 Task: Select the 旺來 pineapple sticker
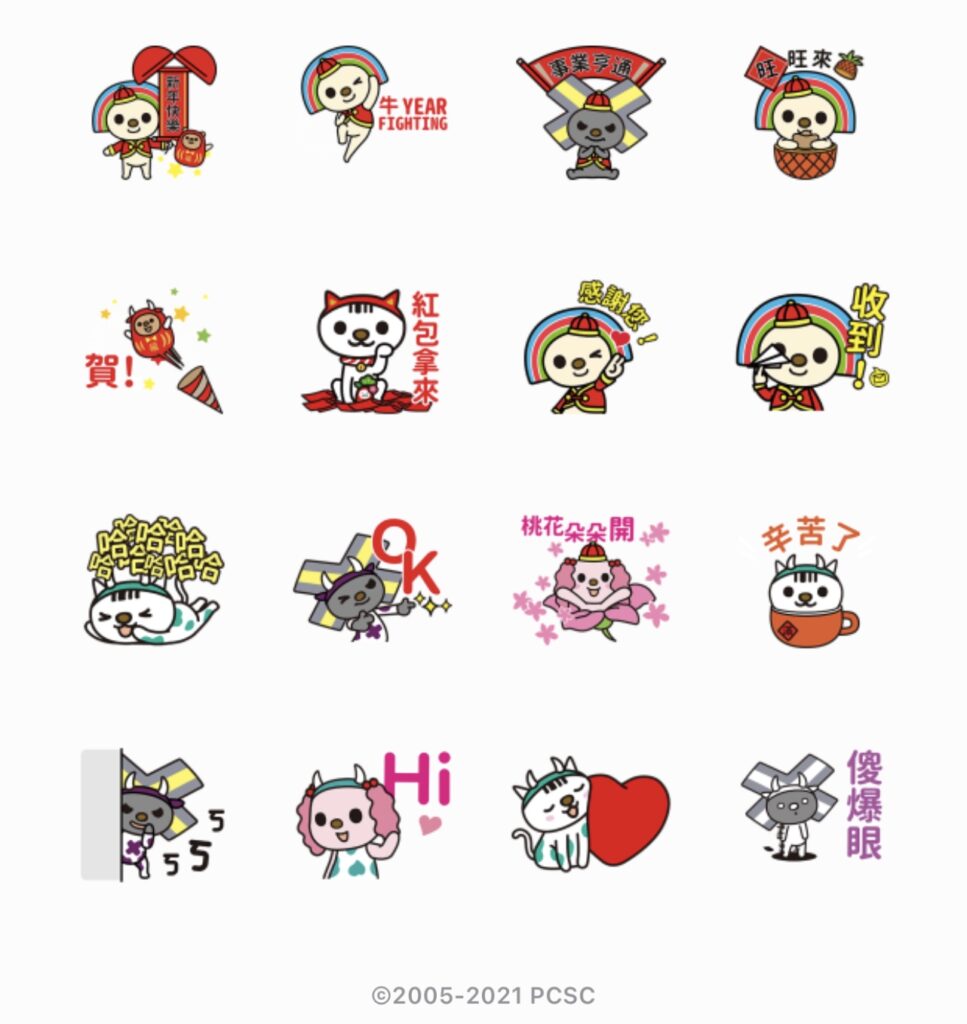tap(806, 112)
